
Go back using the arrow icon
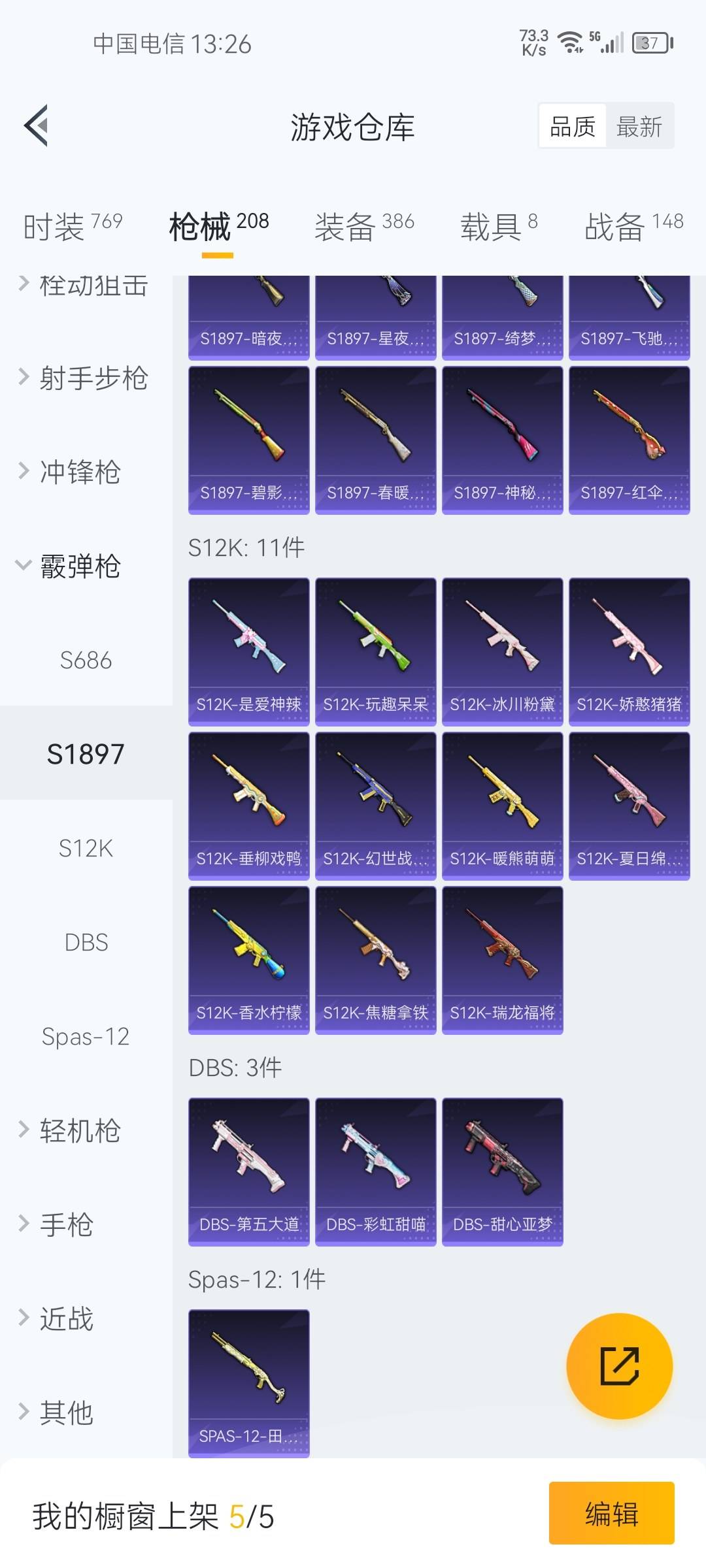(x=37, y=125)
